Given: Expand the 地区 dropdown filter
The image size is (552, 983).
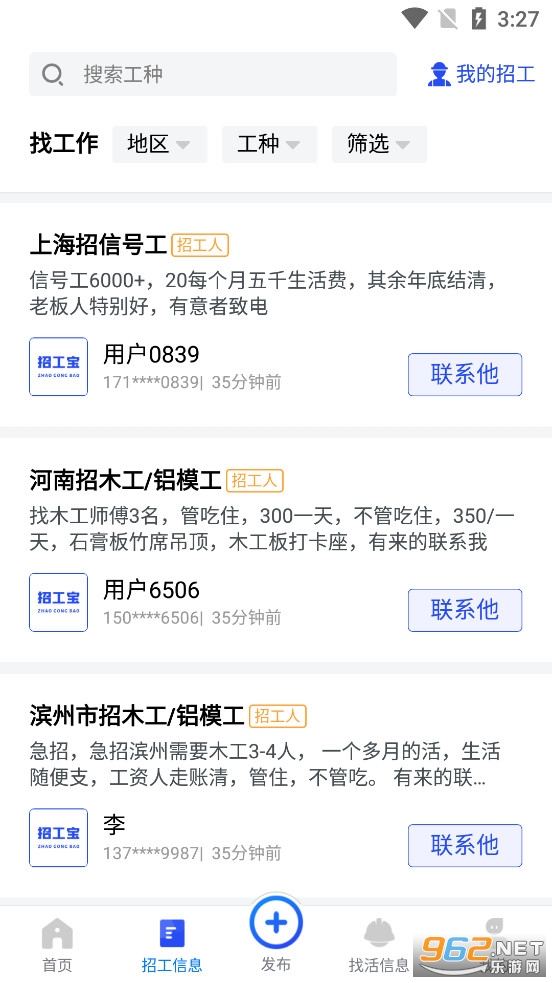Looking at the screenshot, I should tap(159, 144).
